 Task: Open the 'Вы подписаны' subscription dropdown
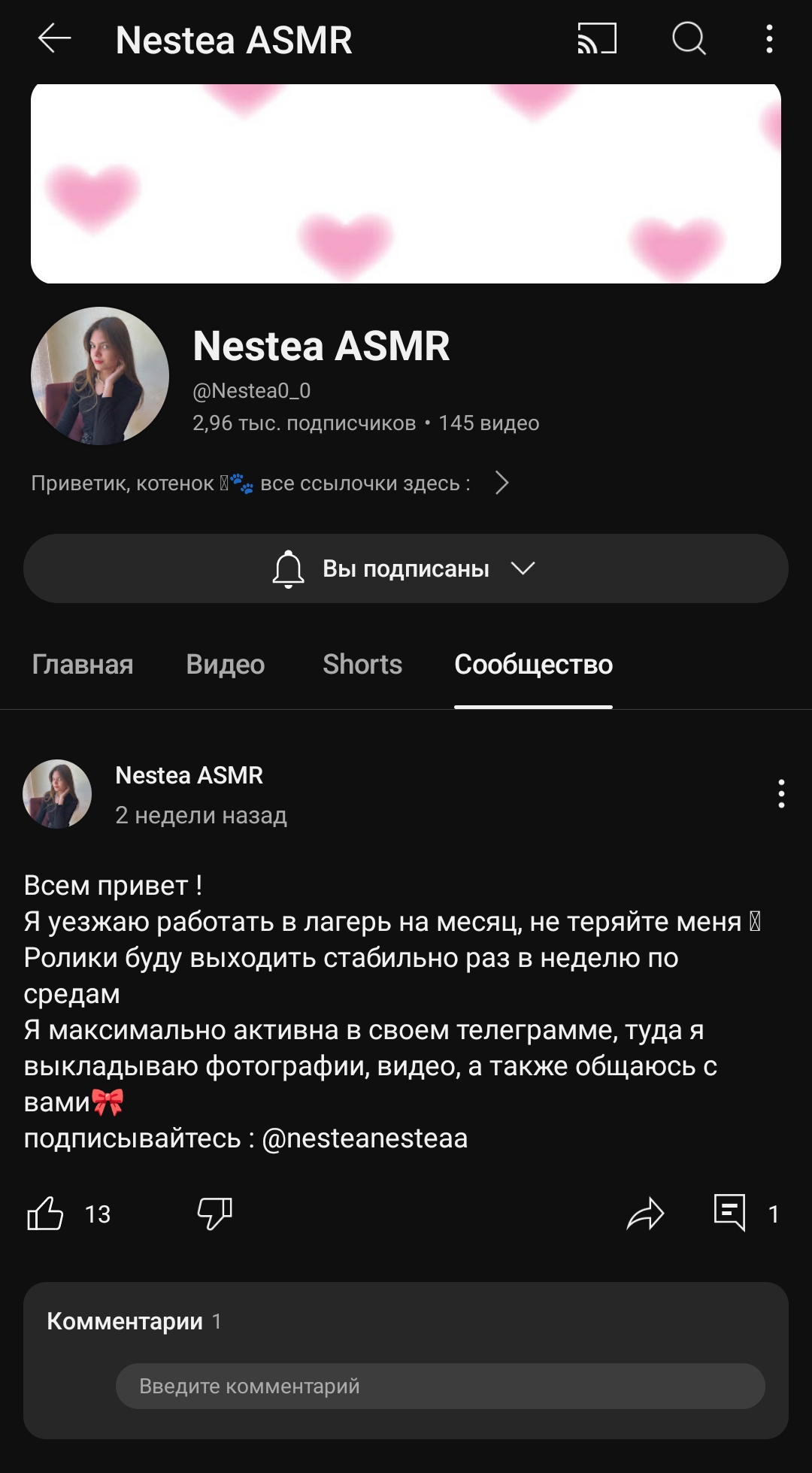click(x=406, y=568)
